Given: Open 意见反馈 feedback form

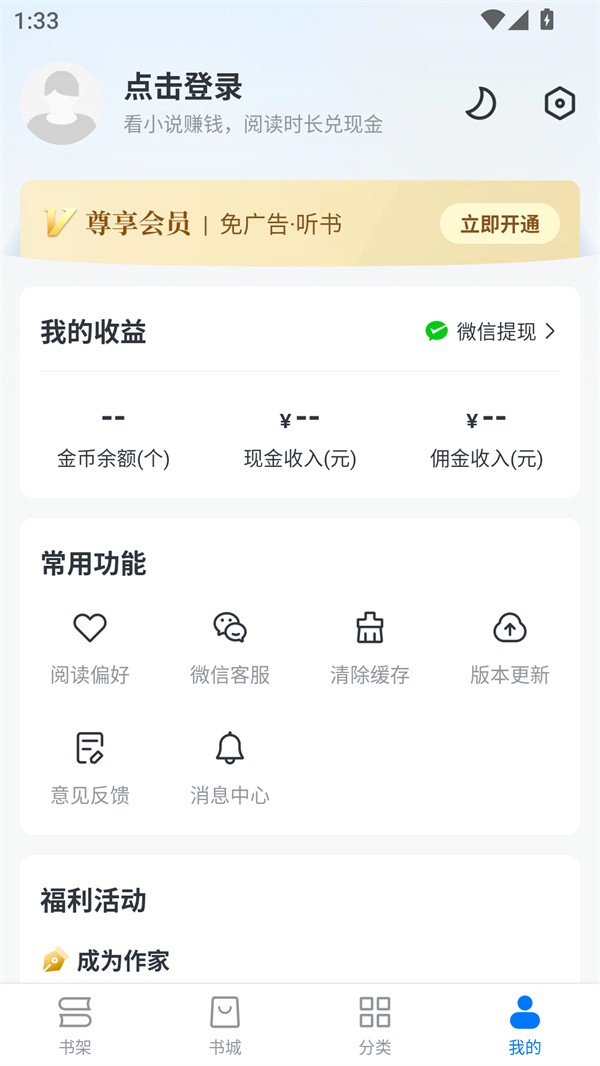Looking at the screenshot, I should tap(90, 768).
